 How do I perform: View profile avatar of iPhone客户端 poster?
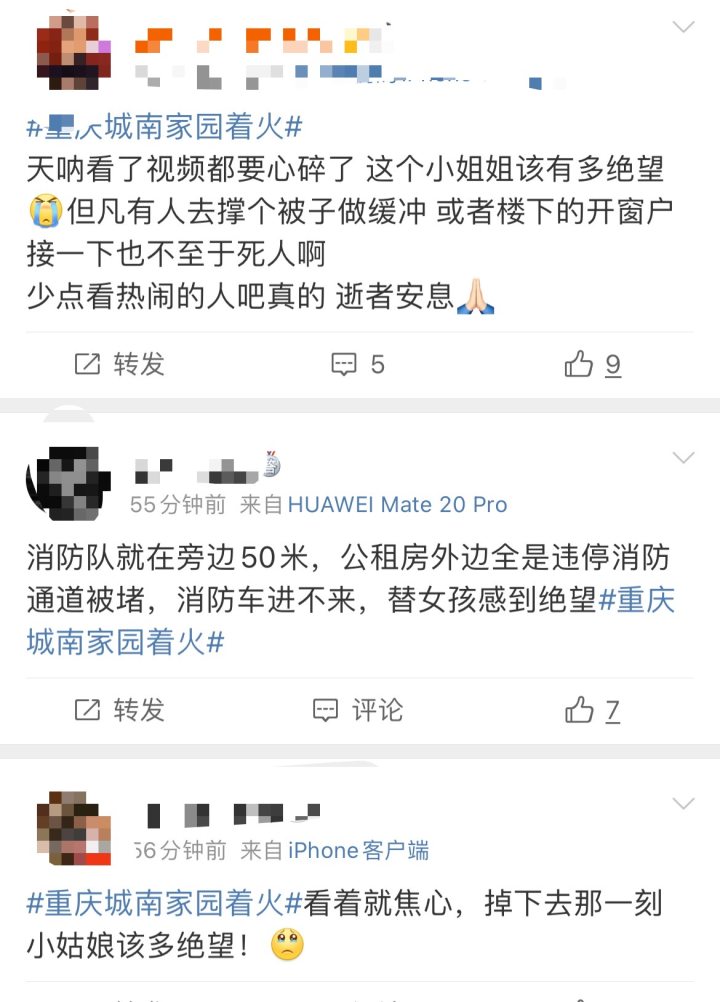[x=73, y=828]
